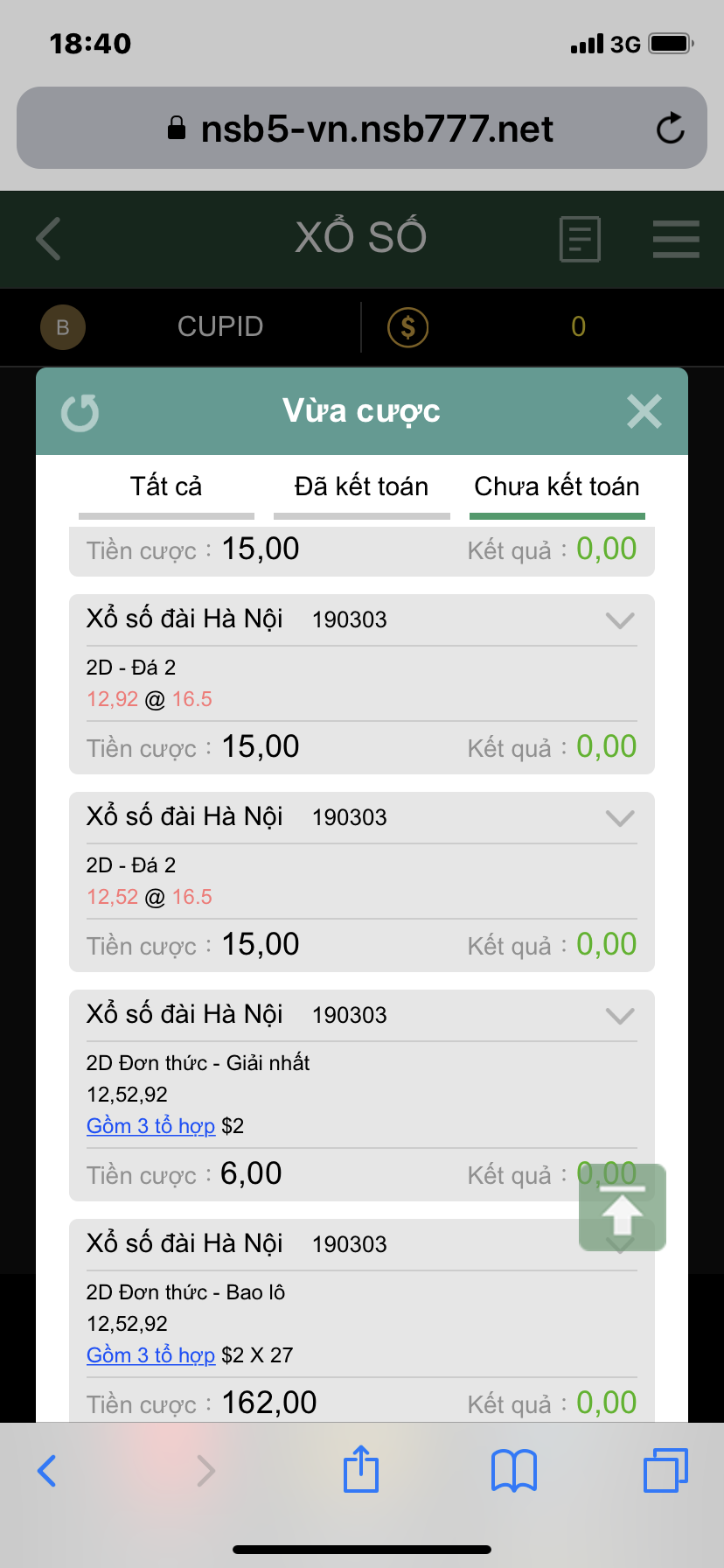
Task: Switch to the Đã kết toán tab
Action: (361, 487)
